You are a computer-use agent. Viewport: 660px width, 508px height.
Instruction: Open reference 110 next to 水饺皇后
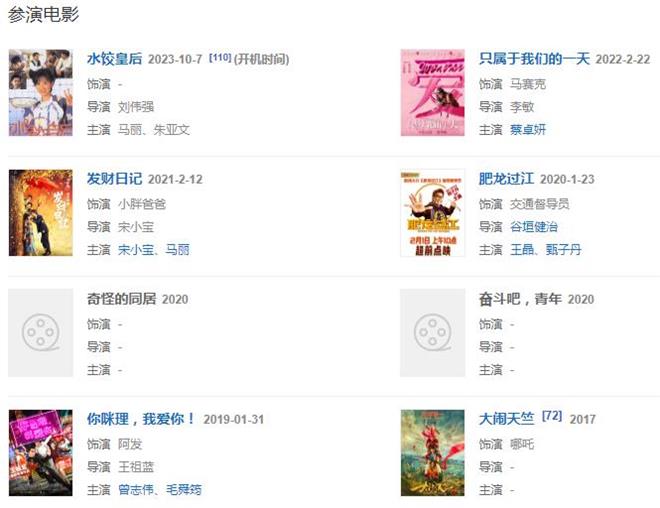tap(219, 58)
